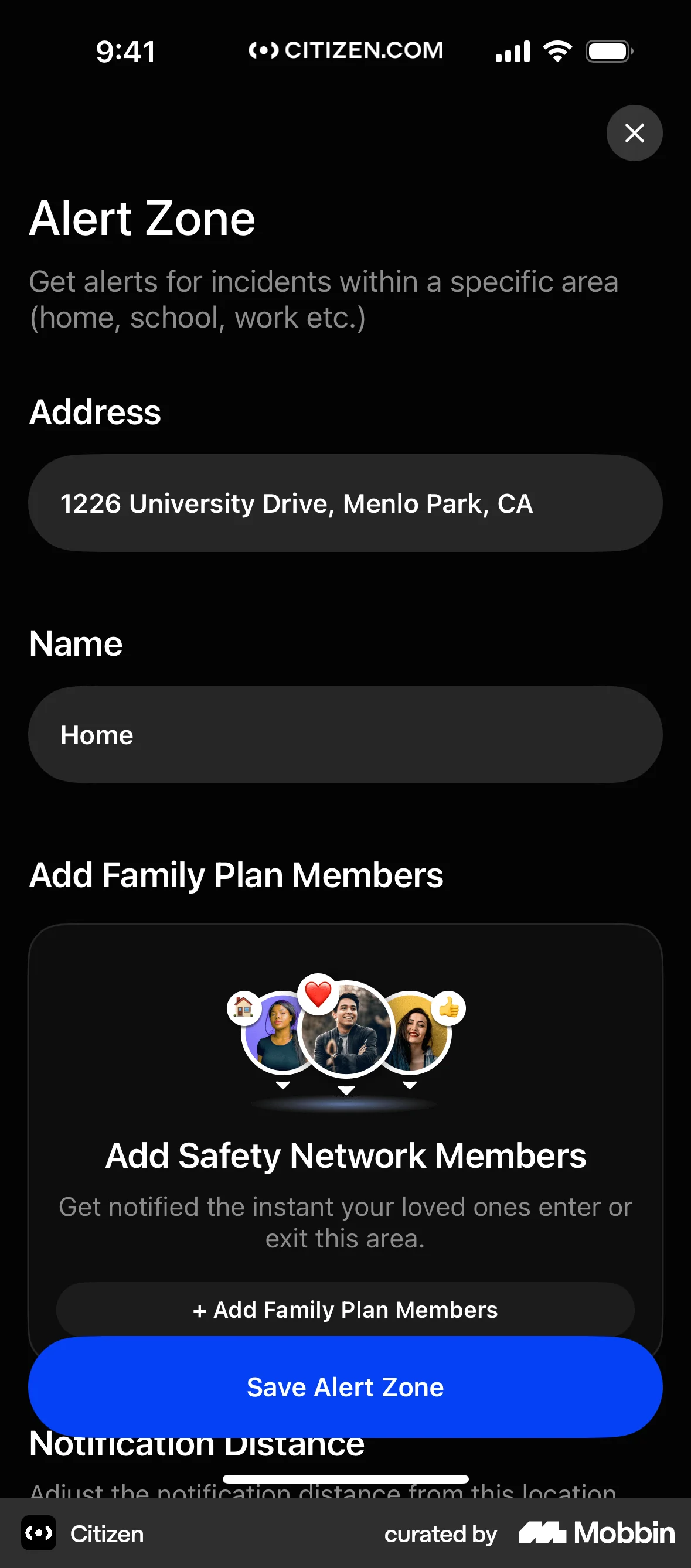691x1568 pixels.
Task: Edit the address 1226 University Drive field
Action: 345,503
